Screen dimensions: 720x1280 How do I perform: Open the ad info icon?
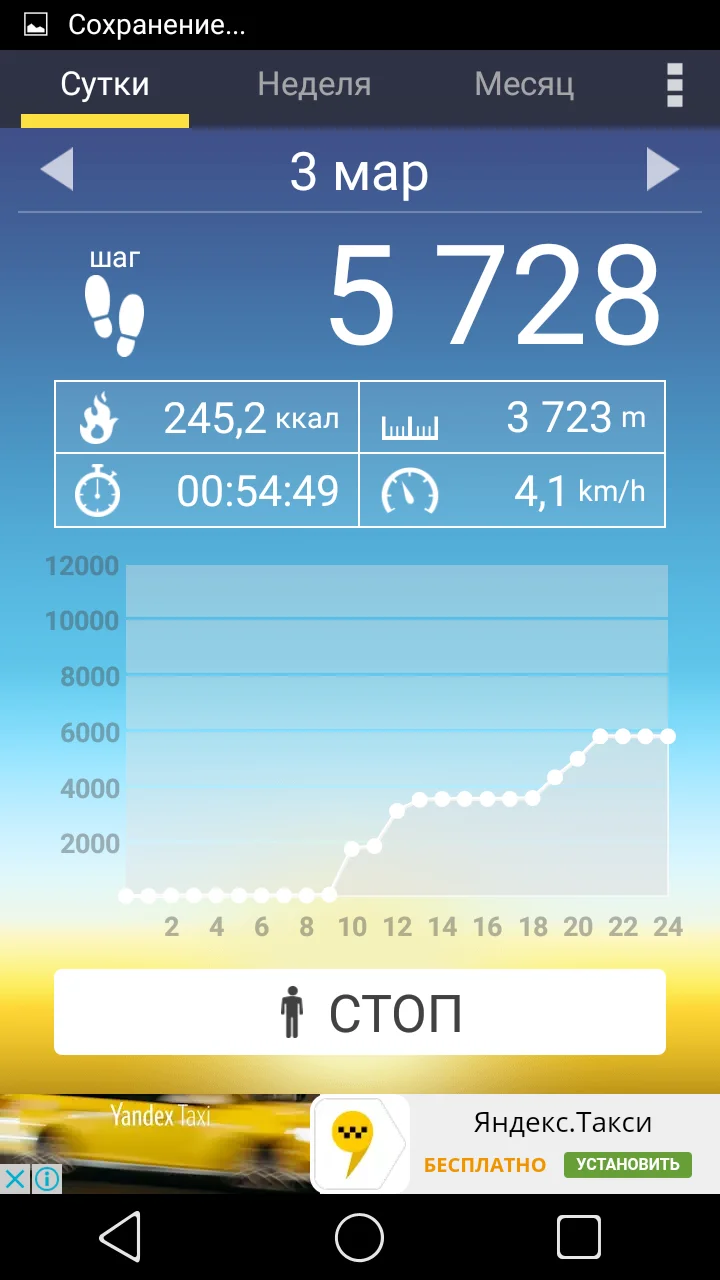(46, 1179)
